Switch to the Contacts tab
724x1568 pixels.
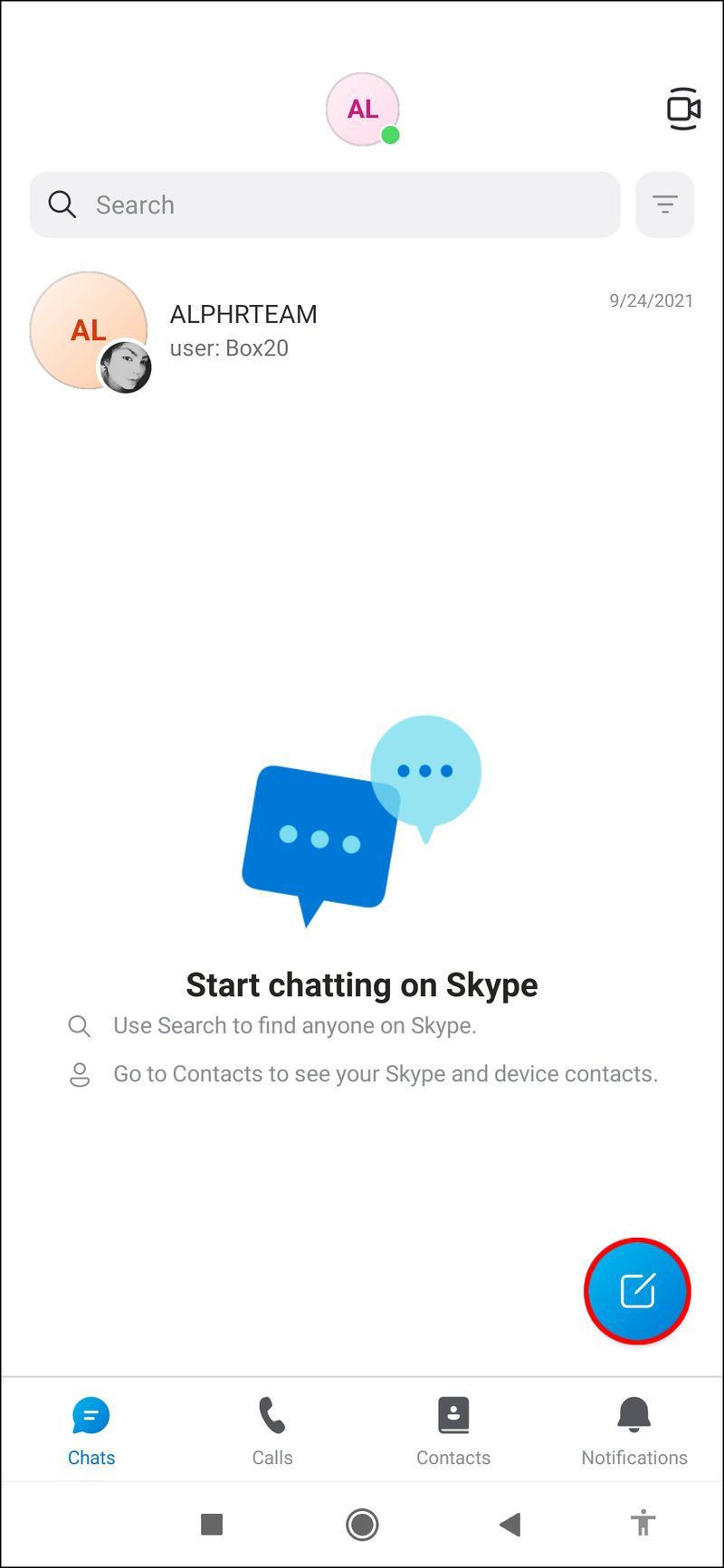coord(453,1431)
